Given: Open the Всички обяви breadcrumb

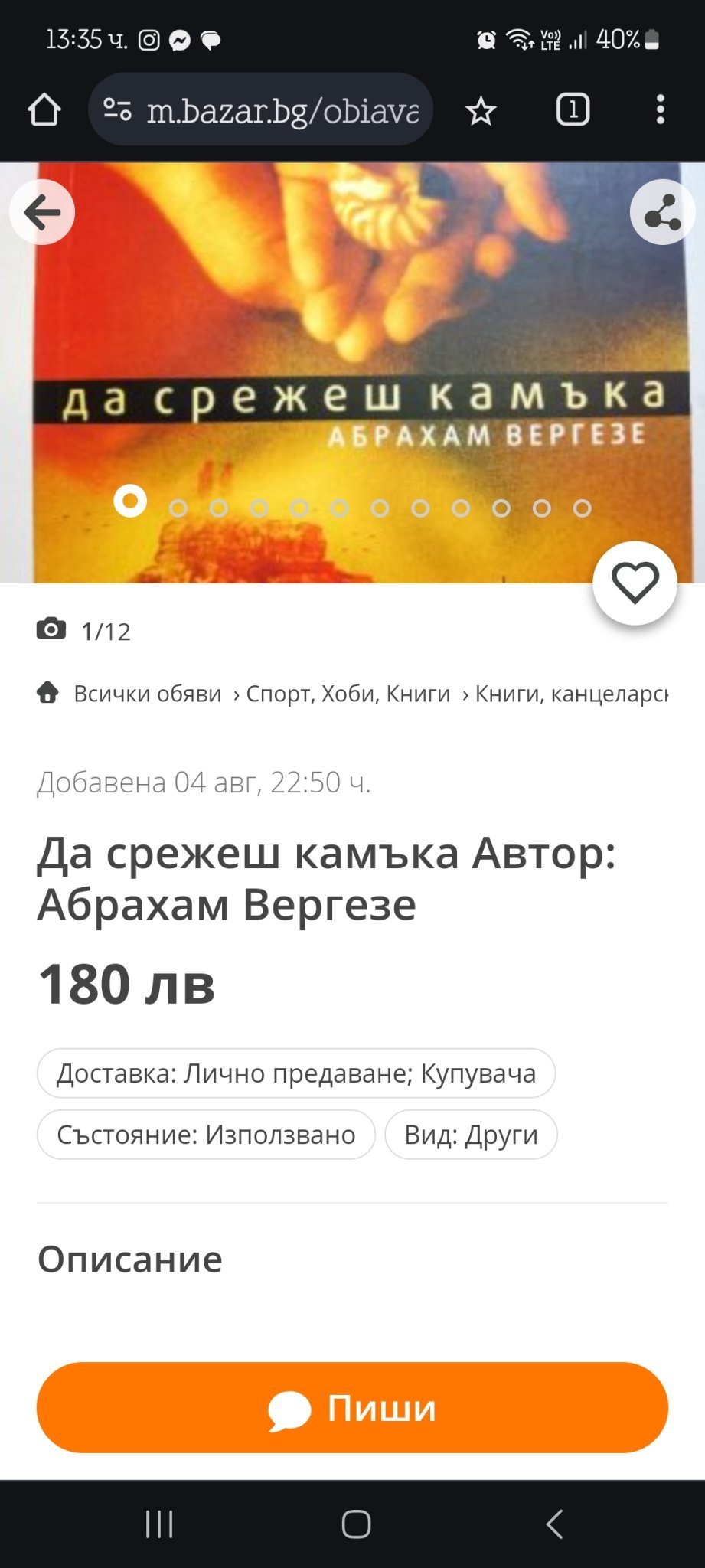Looking at the screenshot, I should tap(146, 694).
